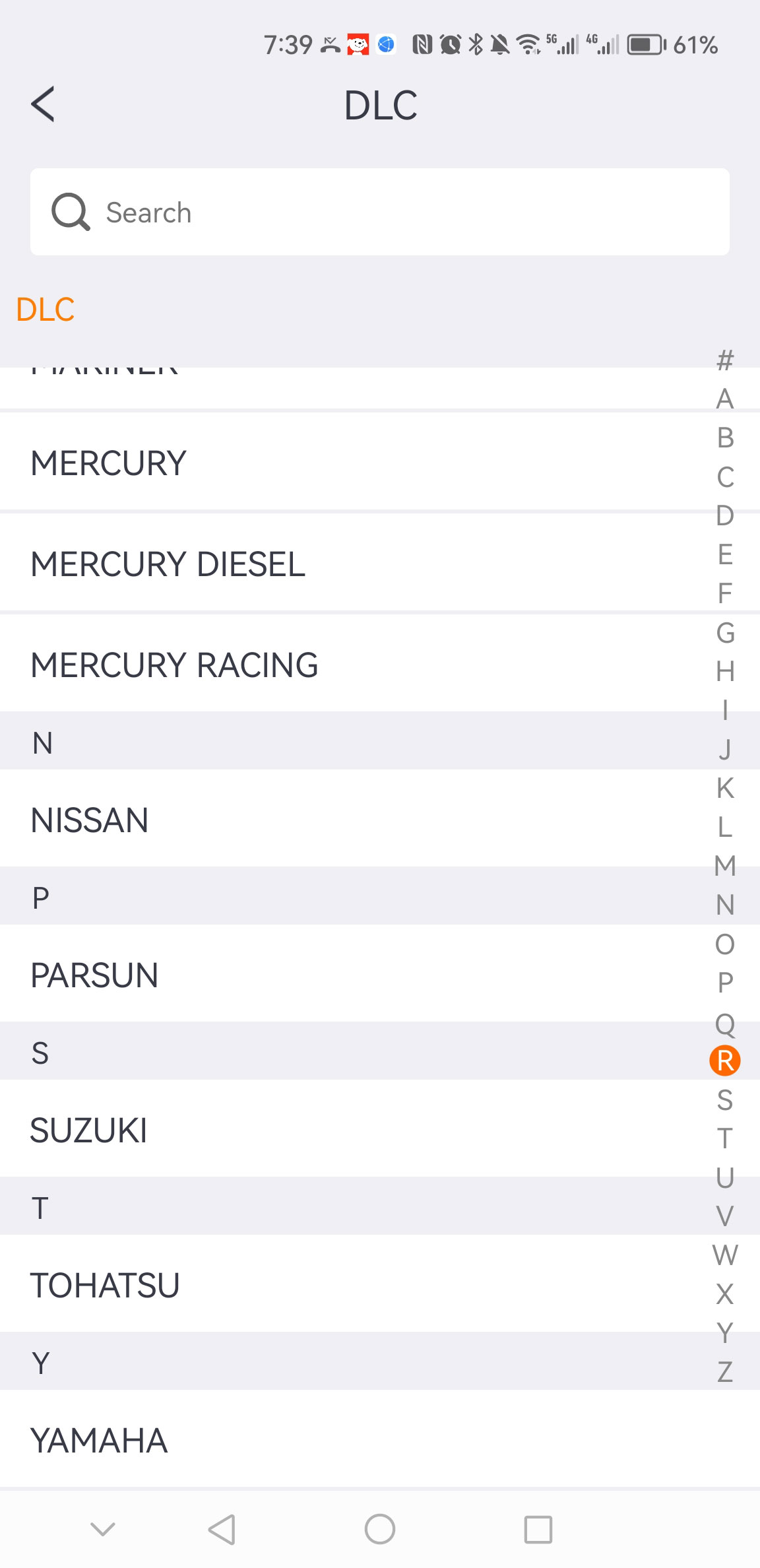The width and height of the screenshot is (760, 1568).
Task: Choose YAMAHA from the brand list
Action: click(x=99, y=1439)
